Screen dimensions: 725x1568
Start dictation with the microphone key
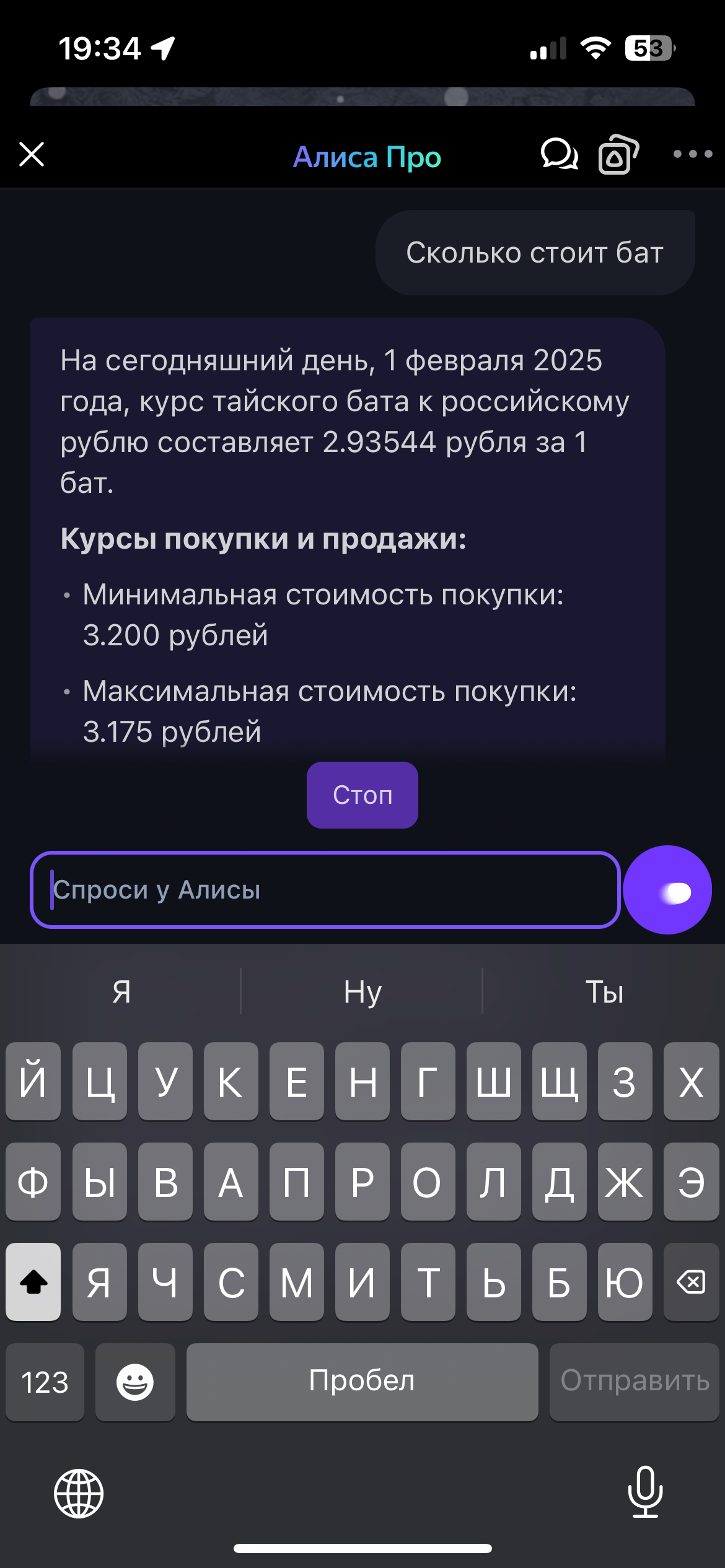[645, 1492]
